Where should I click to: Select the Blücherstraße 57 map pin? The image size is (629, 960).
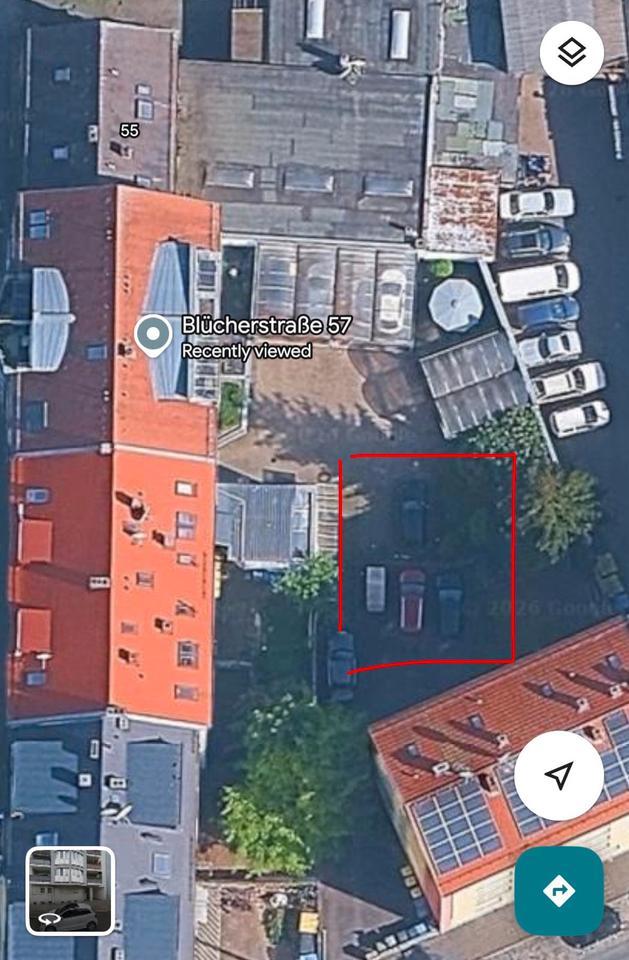[x=153, y=335]
